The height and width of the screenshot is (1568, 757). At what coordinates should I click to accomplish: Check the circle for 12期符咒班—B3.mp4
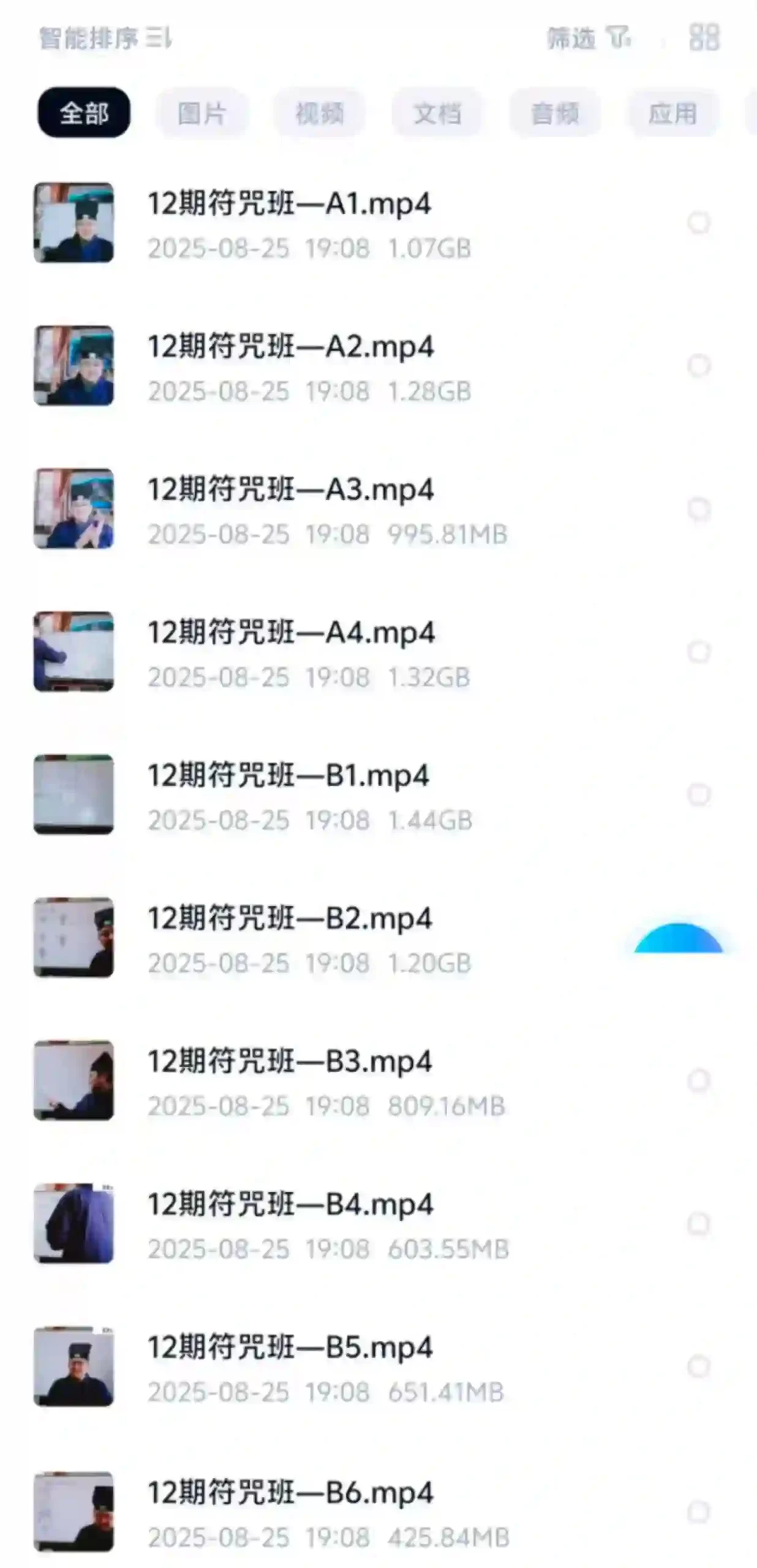[699, 1080]
